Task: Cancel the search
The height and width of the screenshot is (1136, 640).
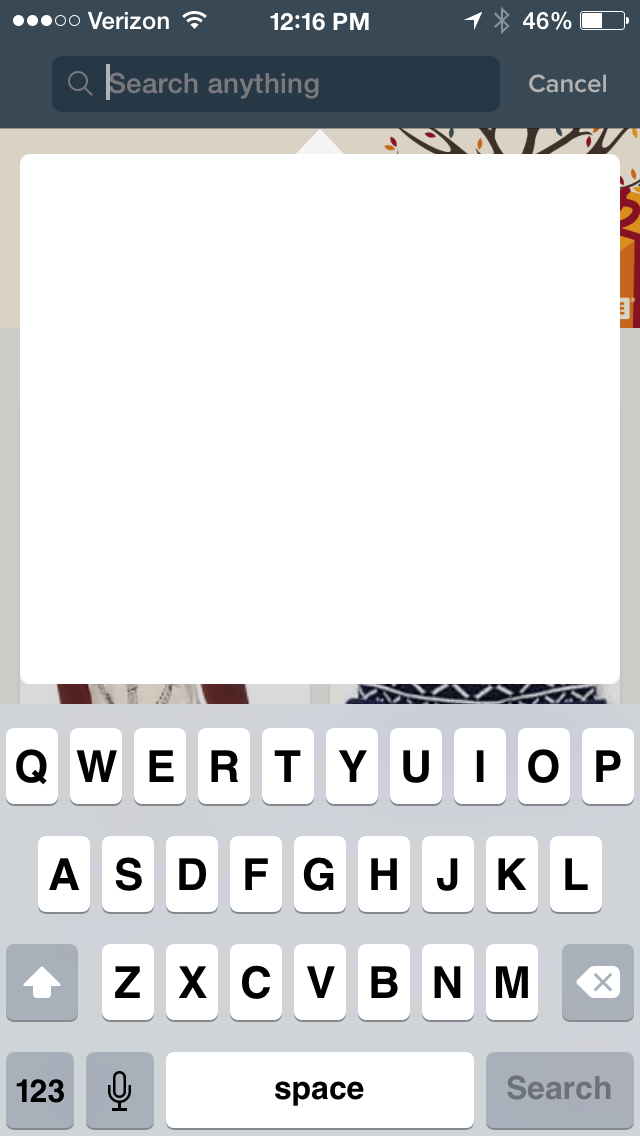Action: (x=567, y=84)
